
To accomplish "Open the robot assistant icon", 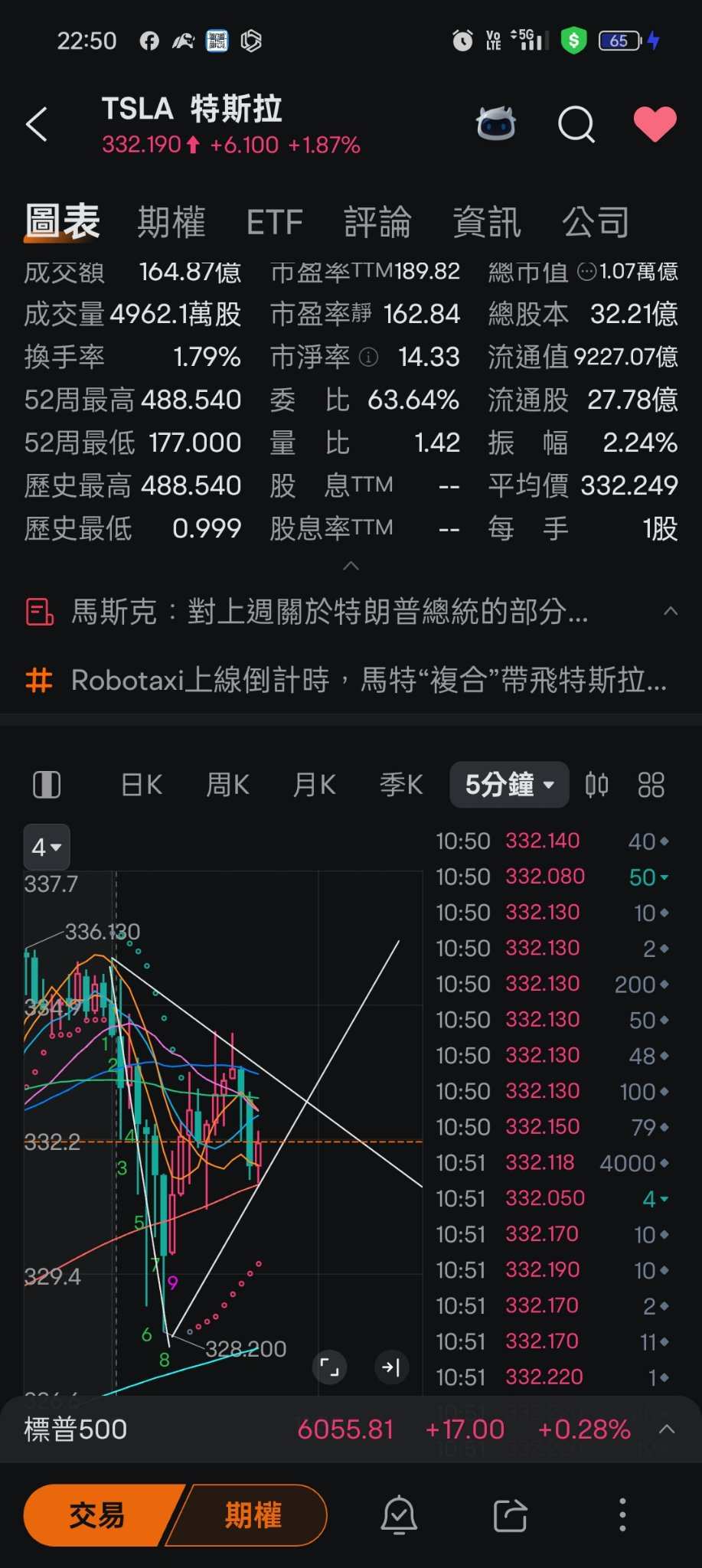I will coord(495,124).
